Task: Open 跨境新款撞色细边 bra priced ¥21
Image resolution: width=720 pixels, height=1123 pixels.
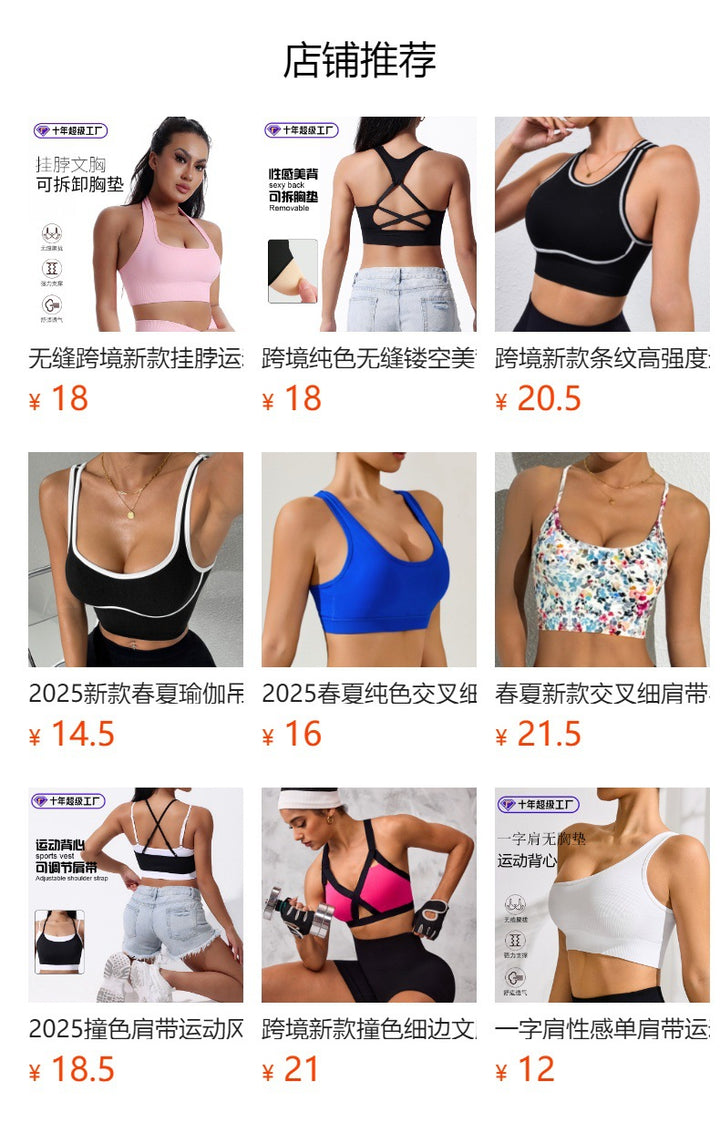Action: (x=369, y=895)
